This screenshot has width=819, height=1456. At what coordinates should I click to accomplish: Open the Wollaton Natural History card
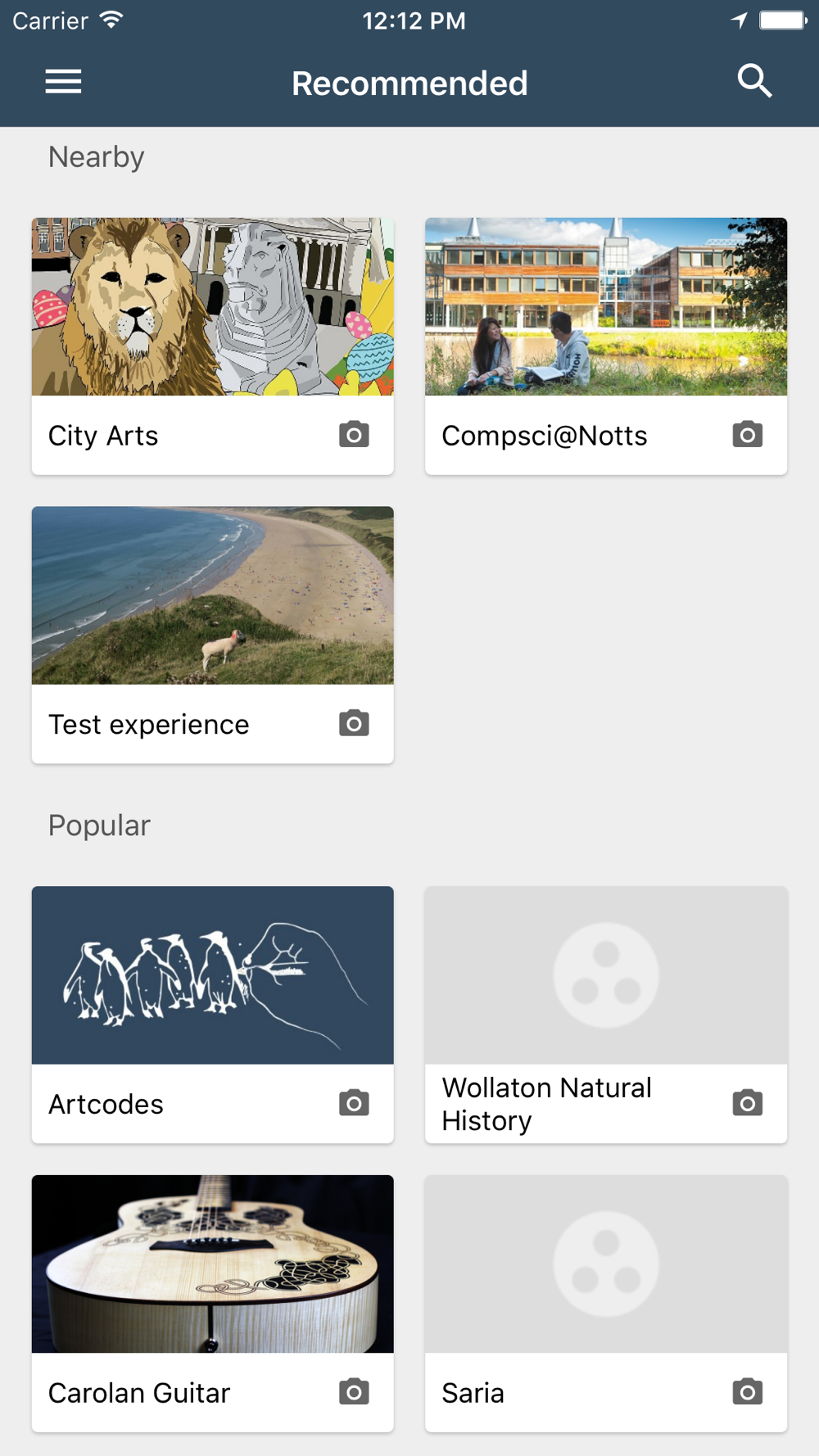606,1015
